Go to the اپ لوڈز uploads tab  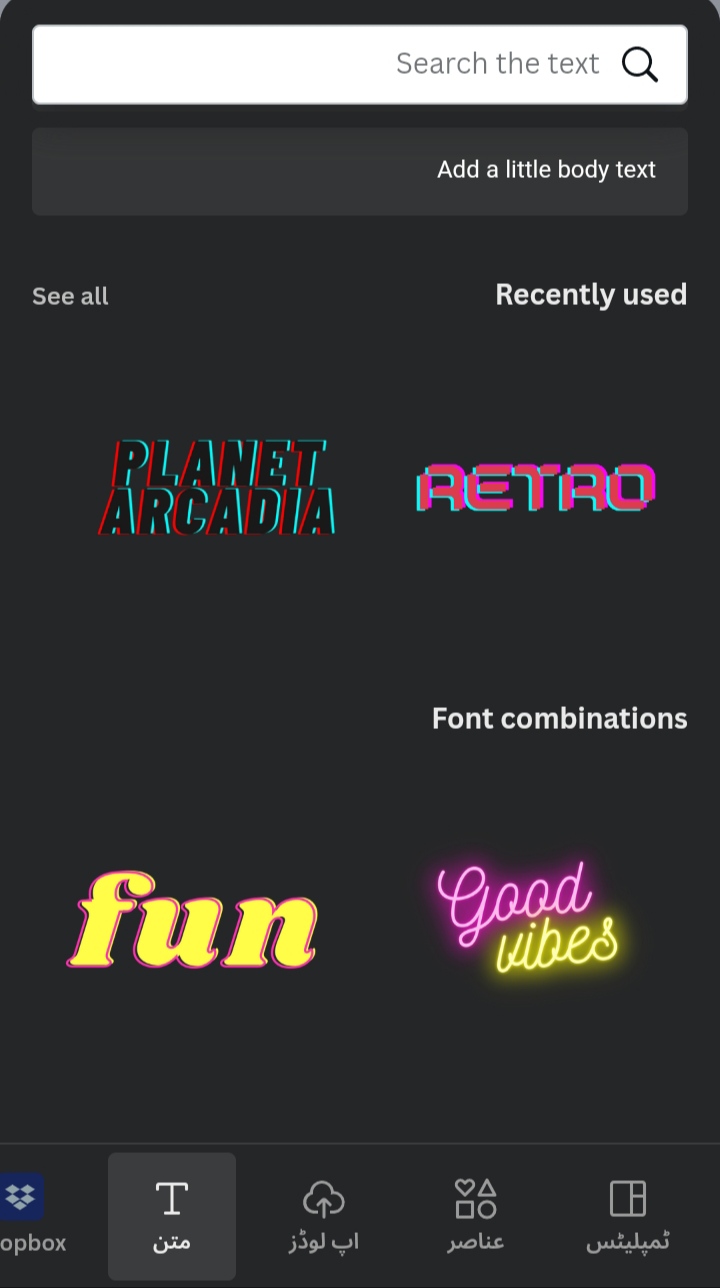323,1215
